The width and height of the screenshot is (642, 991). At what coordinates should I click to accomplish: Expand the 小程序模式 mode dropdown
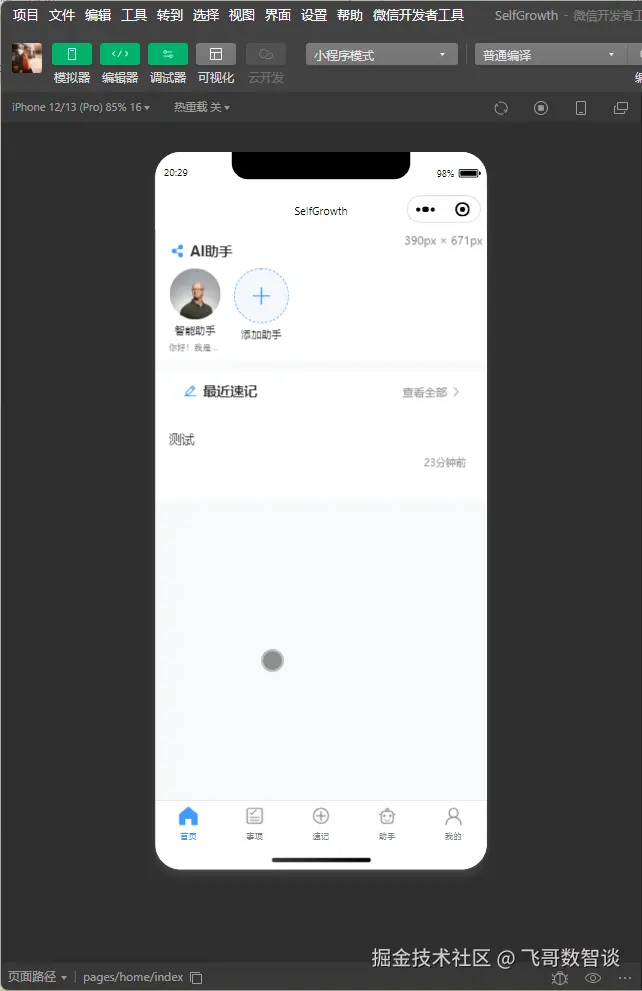381,55
